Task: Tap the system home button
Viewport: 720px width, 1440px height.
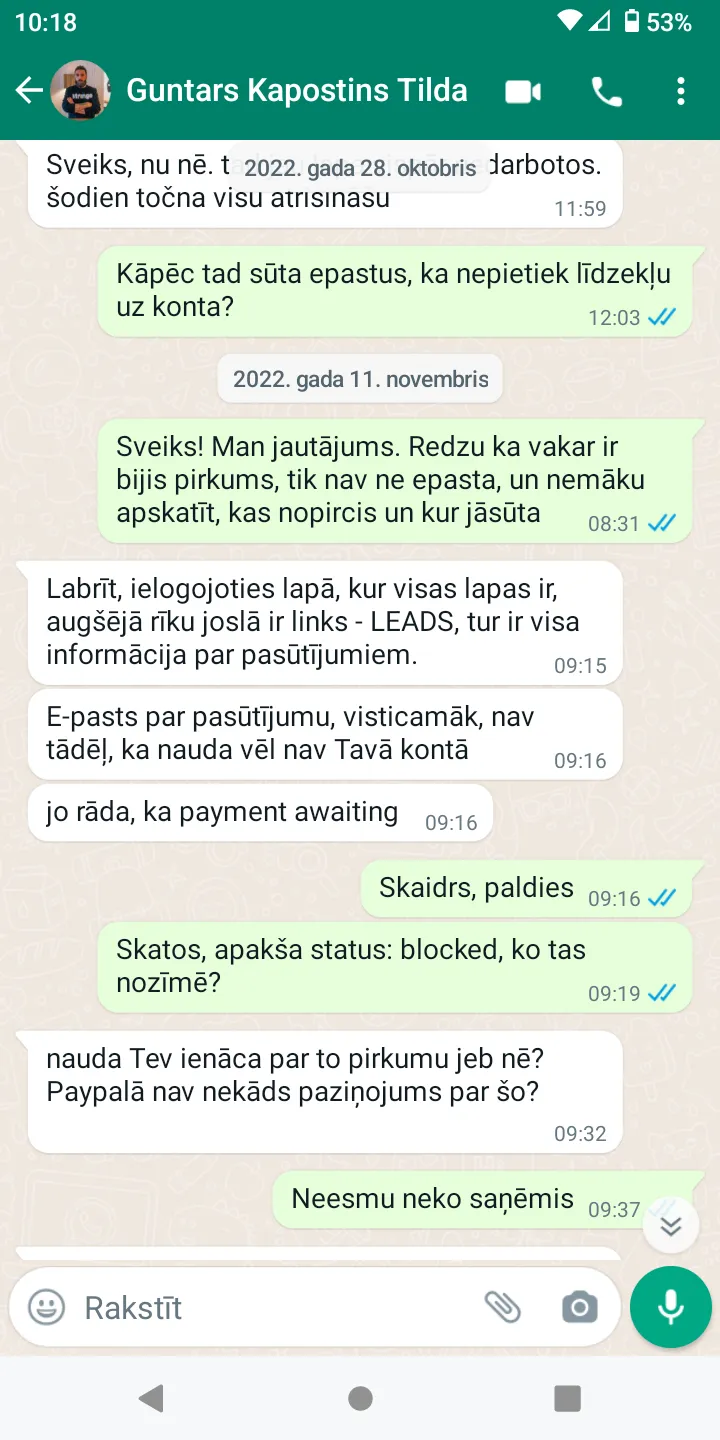Action: [360, 1398]
